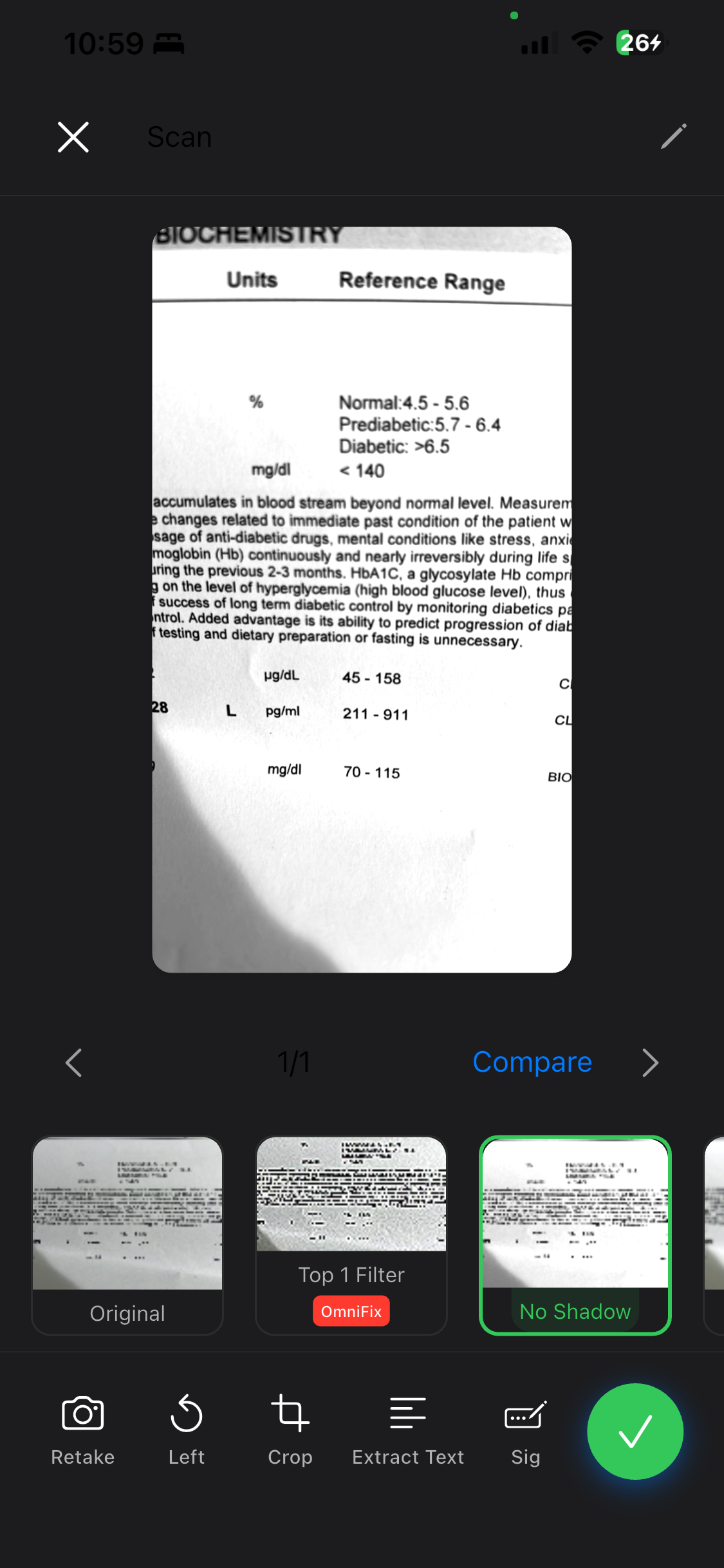
Task: Tap Compare to view original versus filtered
Action: (x=532, y=1062)
